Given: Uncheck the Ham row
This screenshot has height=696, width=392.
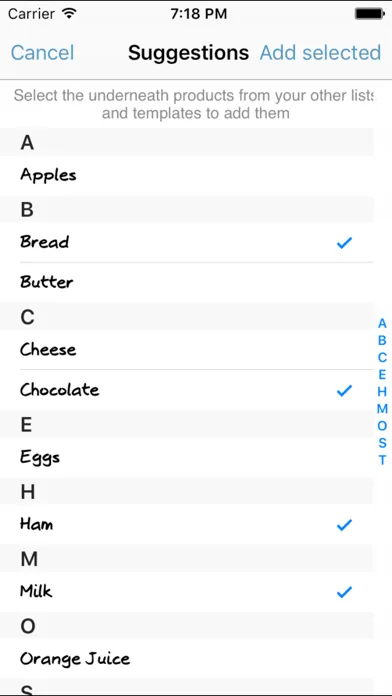Looking at the screenshot, I should tap(186, 524).
